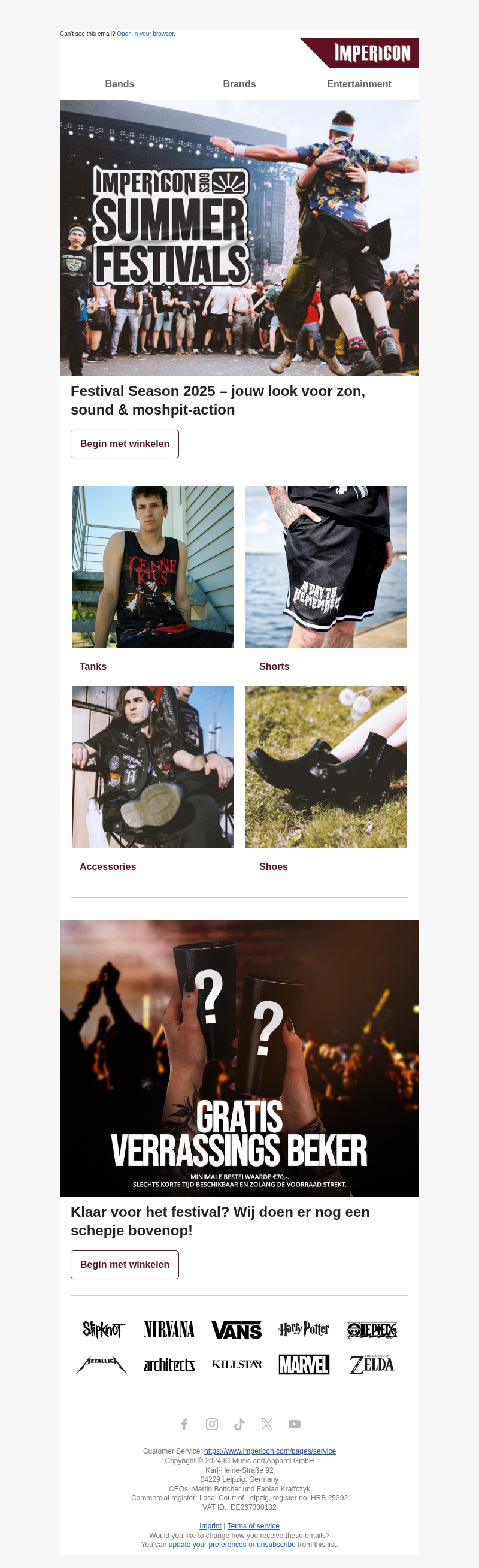Open the Shorts category tile
Viewport: 479px width, 1568px height.
coord(326,566)
